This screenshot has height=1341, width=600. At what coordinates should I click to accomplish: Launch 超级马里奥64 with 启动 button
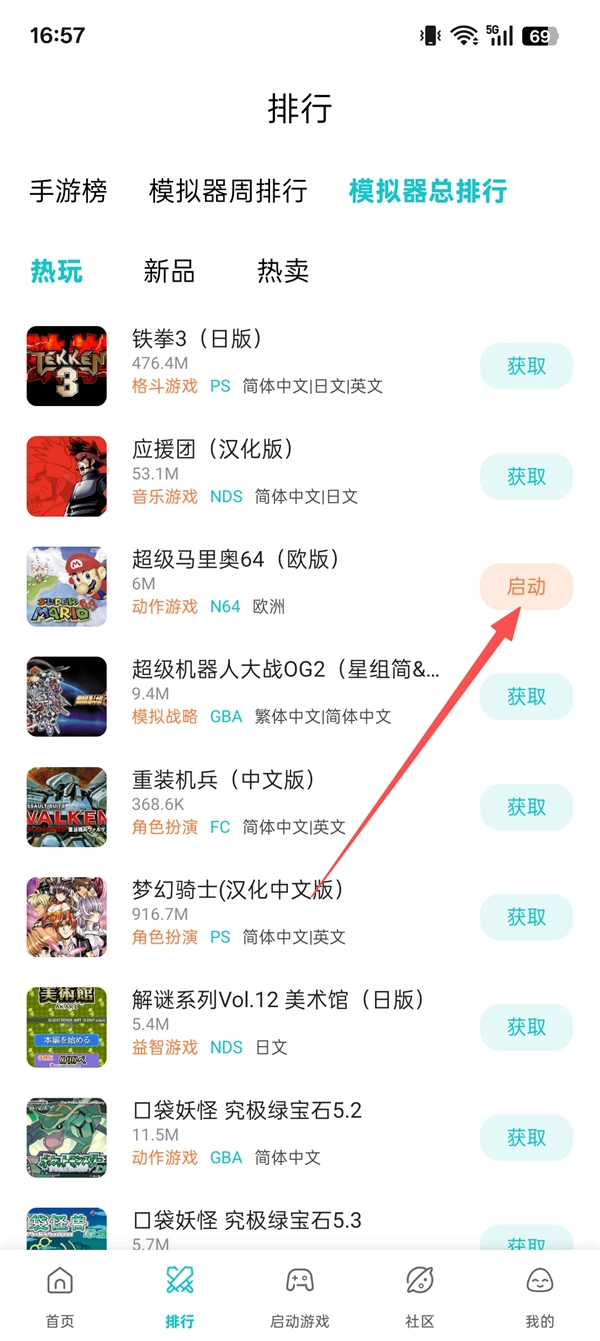pyautogui.click(x=526, y=587)
